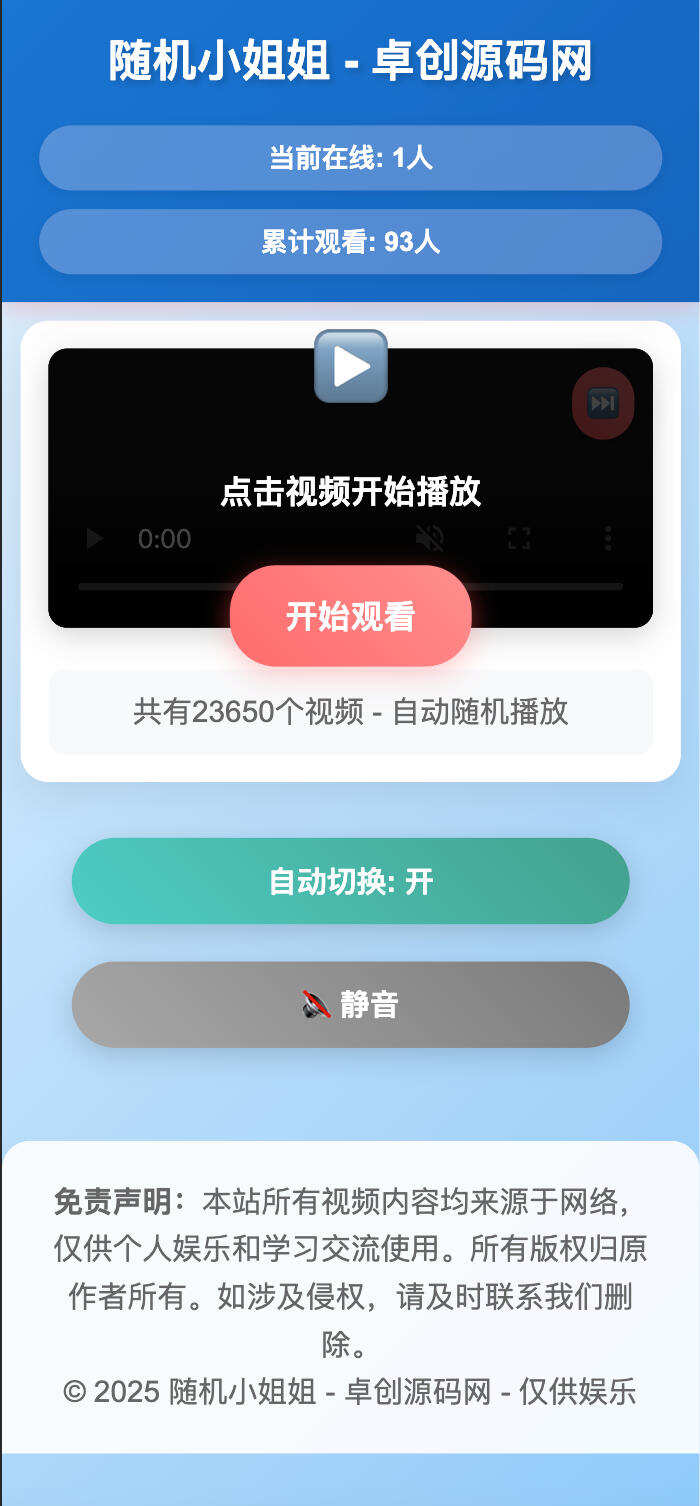Viewport: 700px width, 1506px height.
Task: Tap the 静音 mute button
Action: [350, 1005]
